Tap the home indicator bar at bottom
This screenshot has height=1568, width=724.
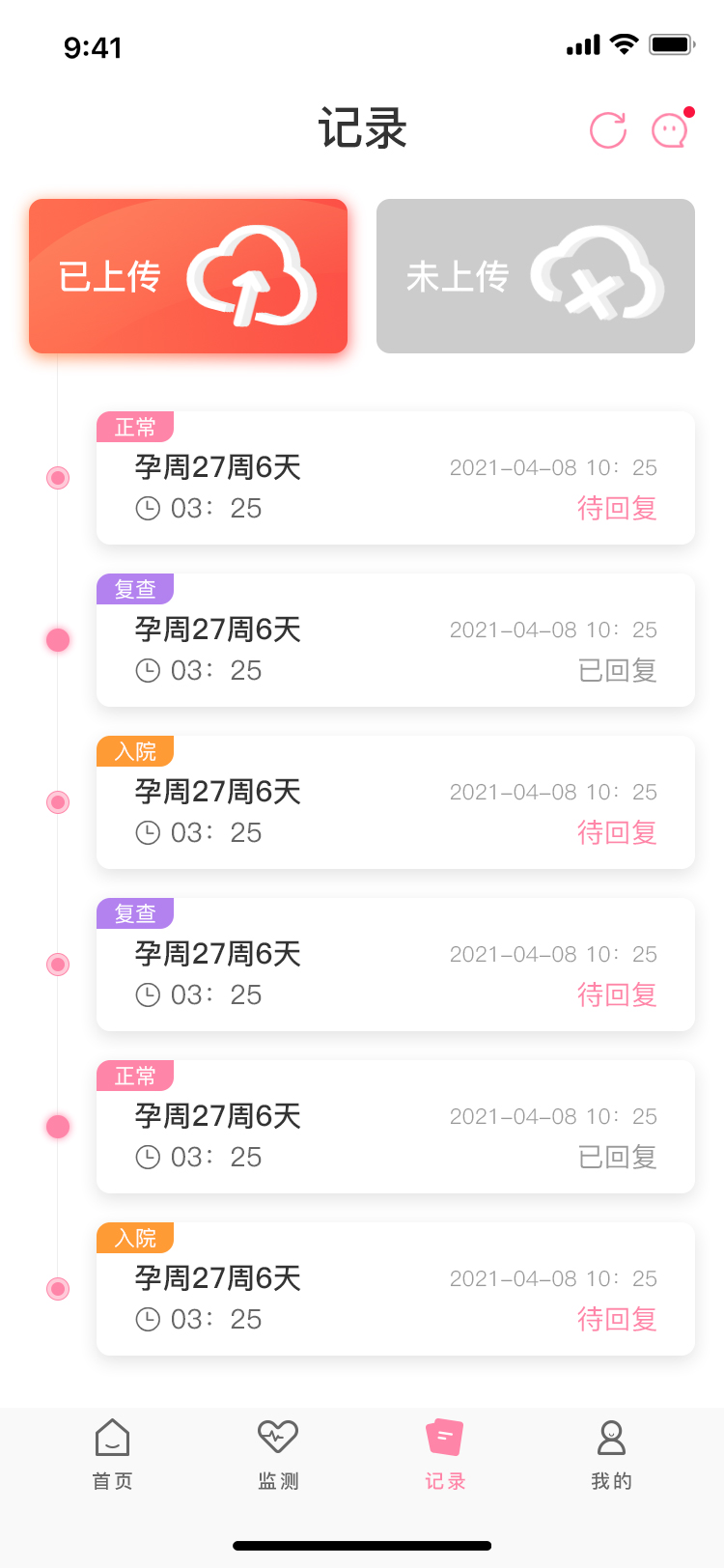click(x=362, y=1547)
